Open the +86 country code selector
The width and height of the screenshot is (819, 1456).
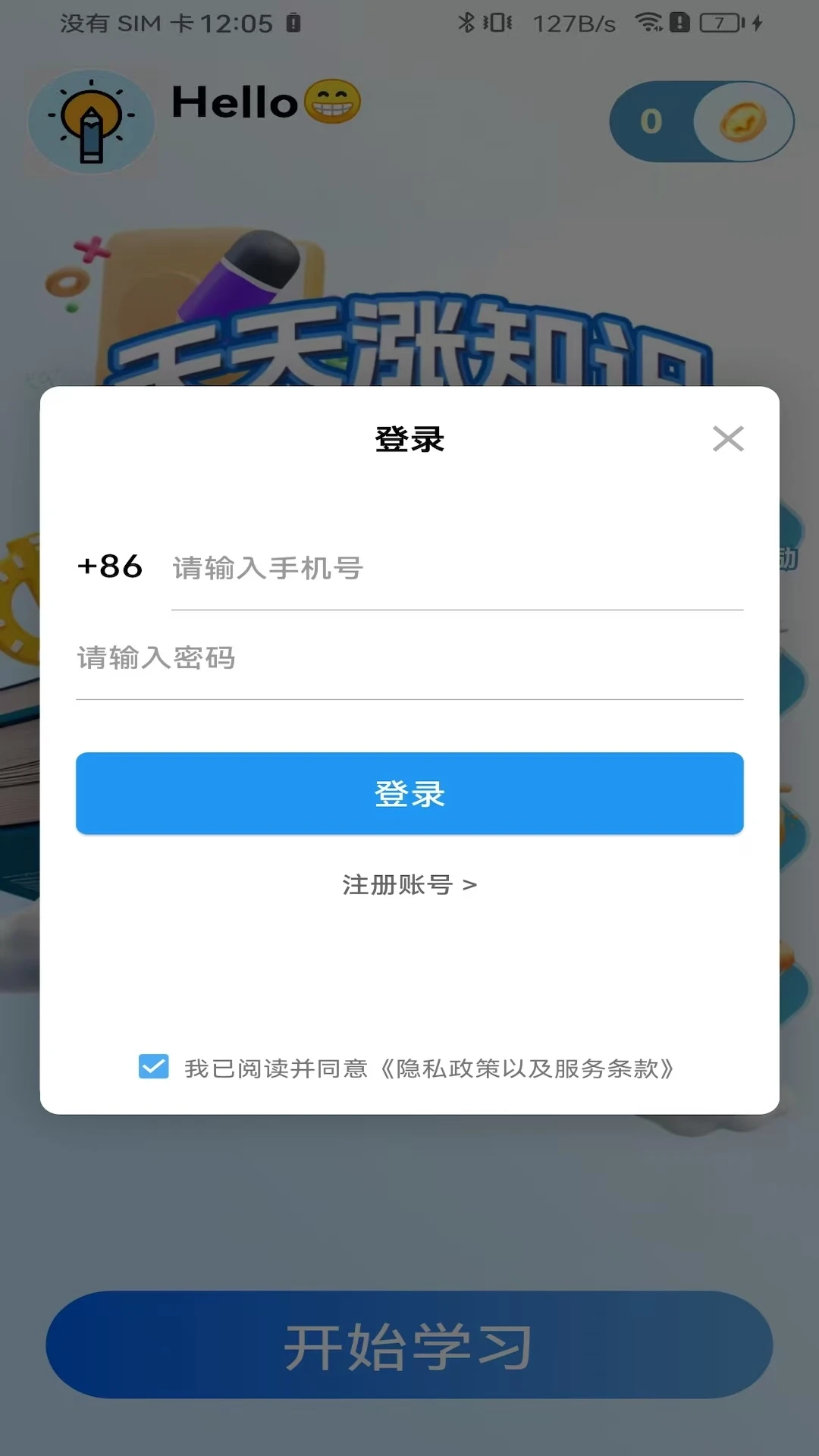[x=111, y=567]
